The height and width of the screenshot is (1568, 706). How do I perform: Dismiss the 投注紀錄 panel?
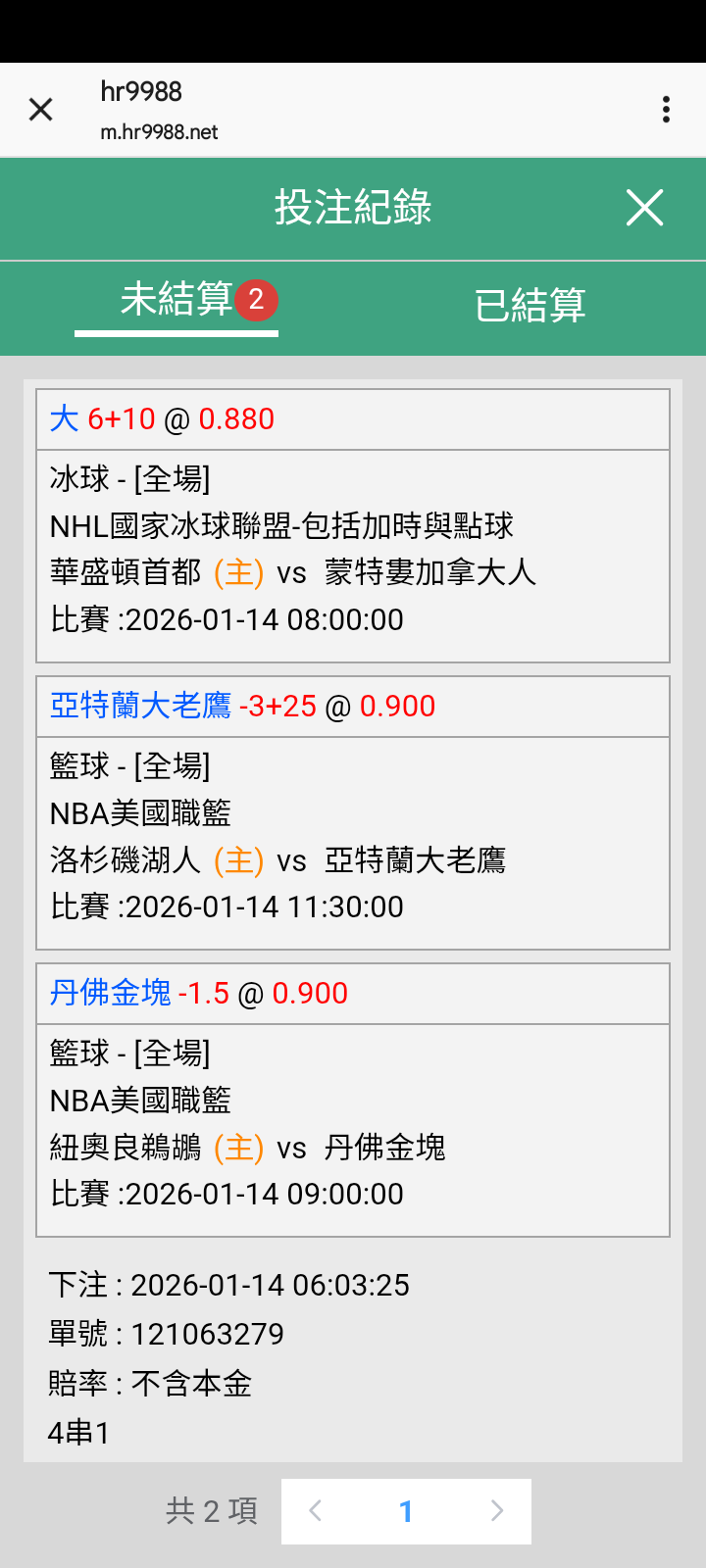[x=644, y=208]
